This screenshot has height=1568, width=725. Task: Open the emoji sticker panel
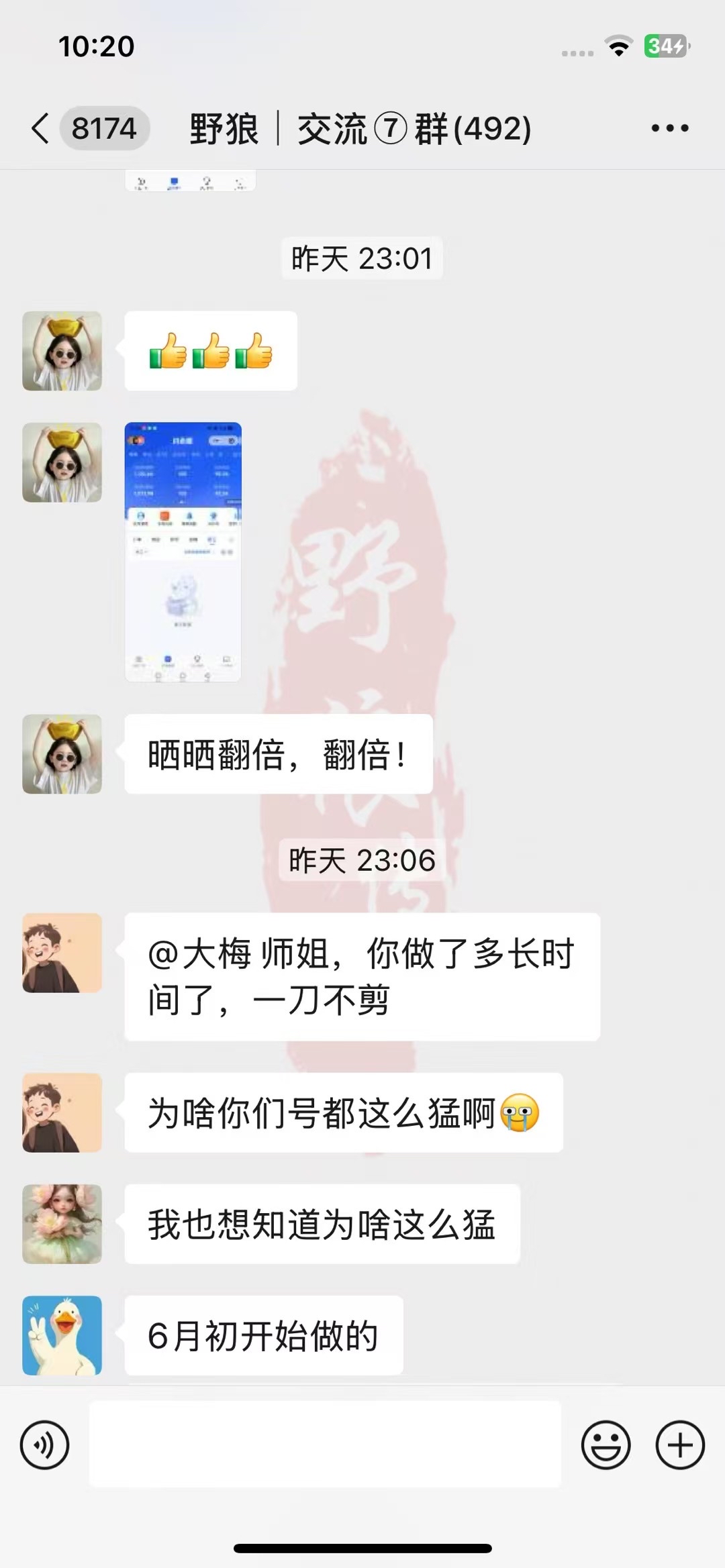pos(606,1445)
